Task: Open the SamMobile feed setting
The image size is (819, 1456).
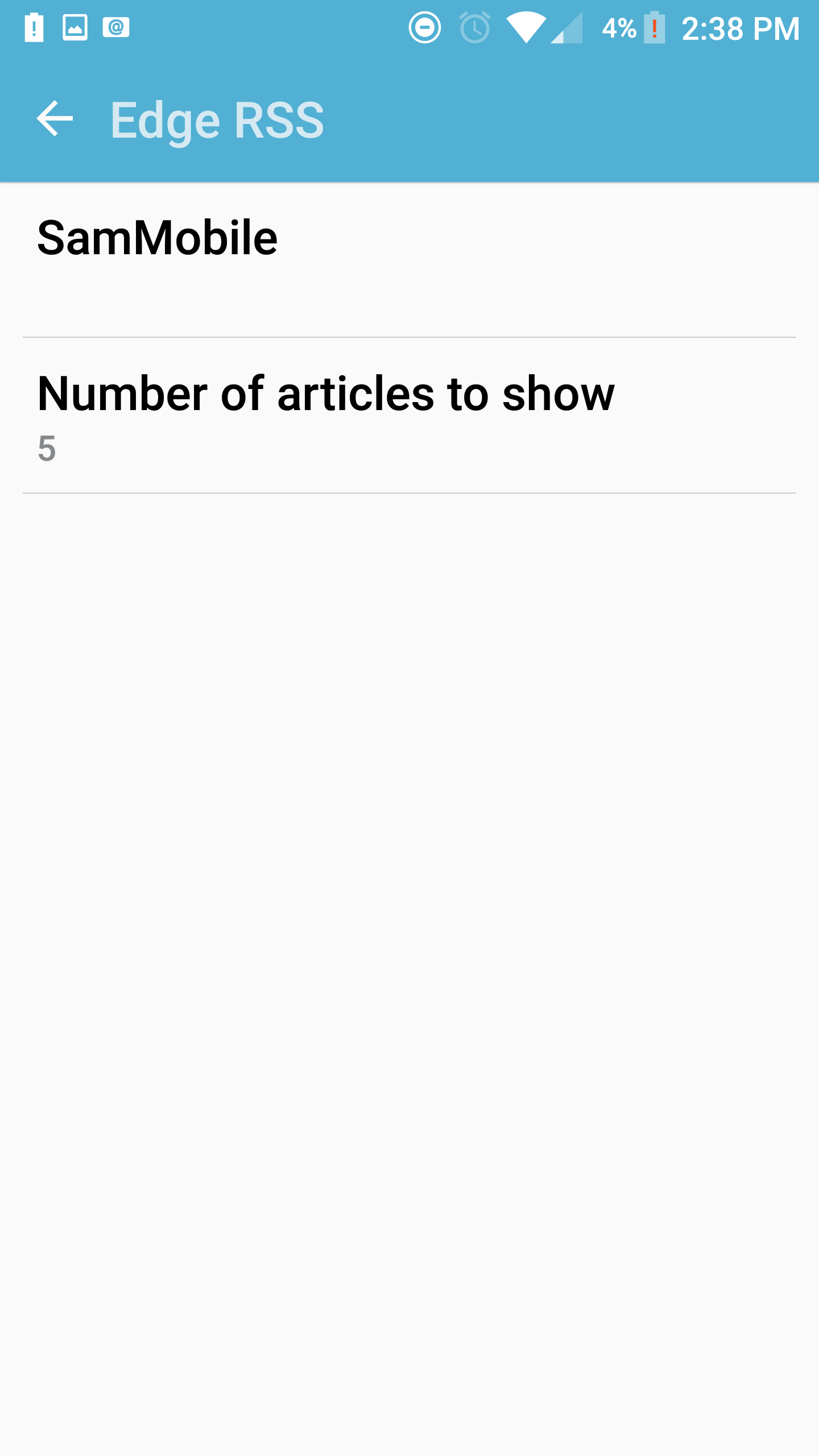Action: point(409,259)
